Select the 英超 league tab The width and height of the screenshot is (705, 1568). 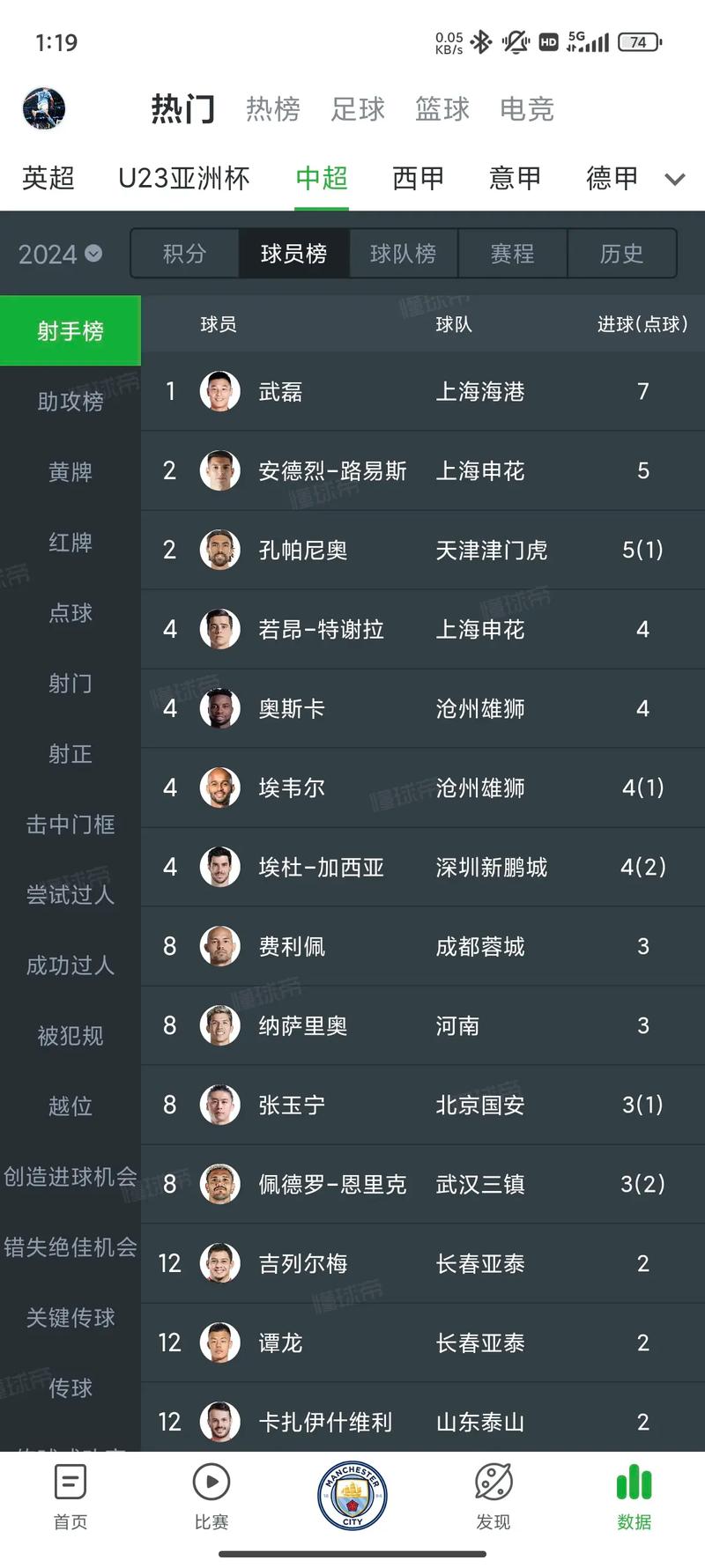(48, 179)
